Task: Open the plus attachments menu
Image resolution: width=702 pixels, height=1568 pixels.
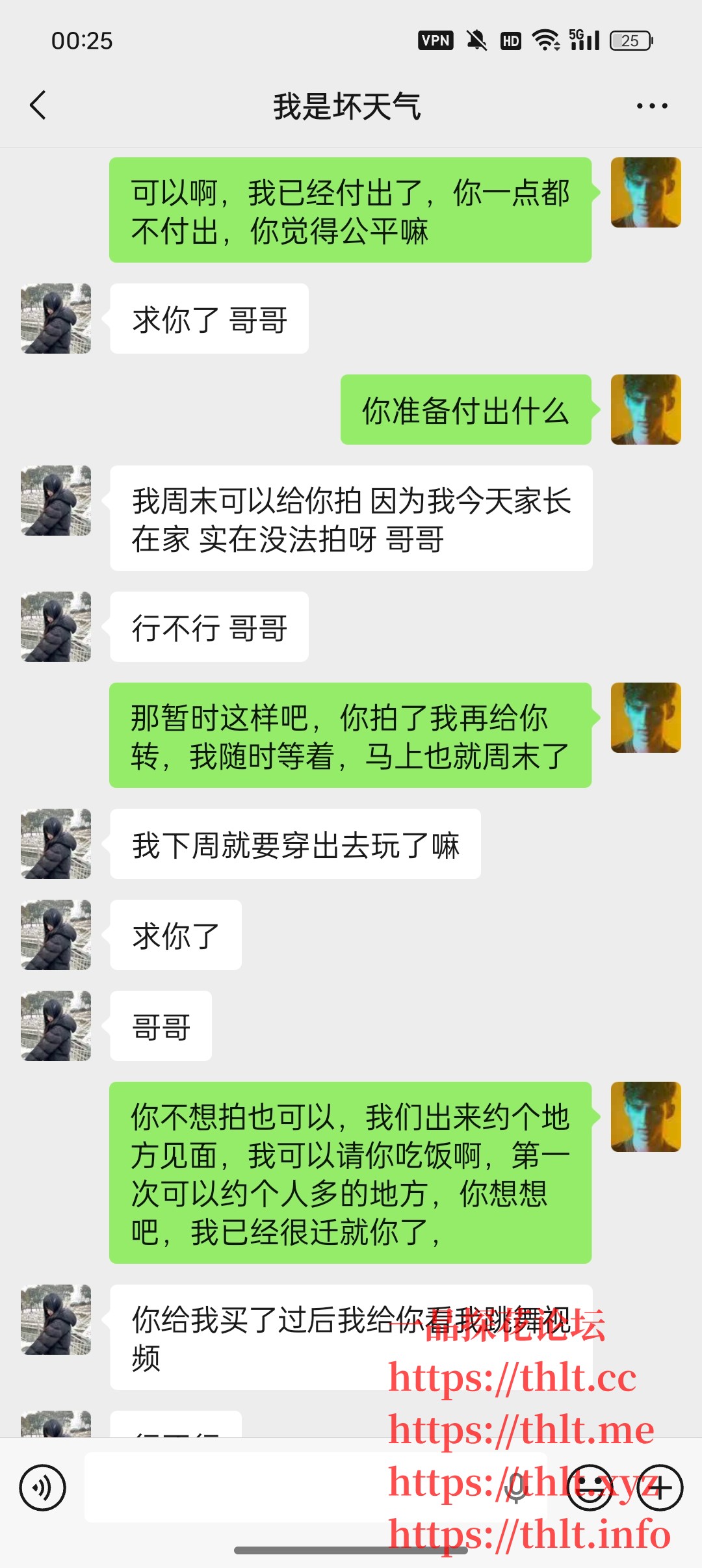Action: tap(660, 1487)
